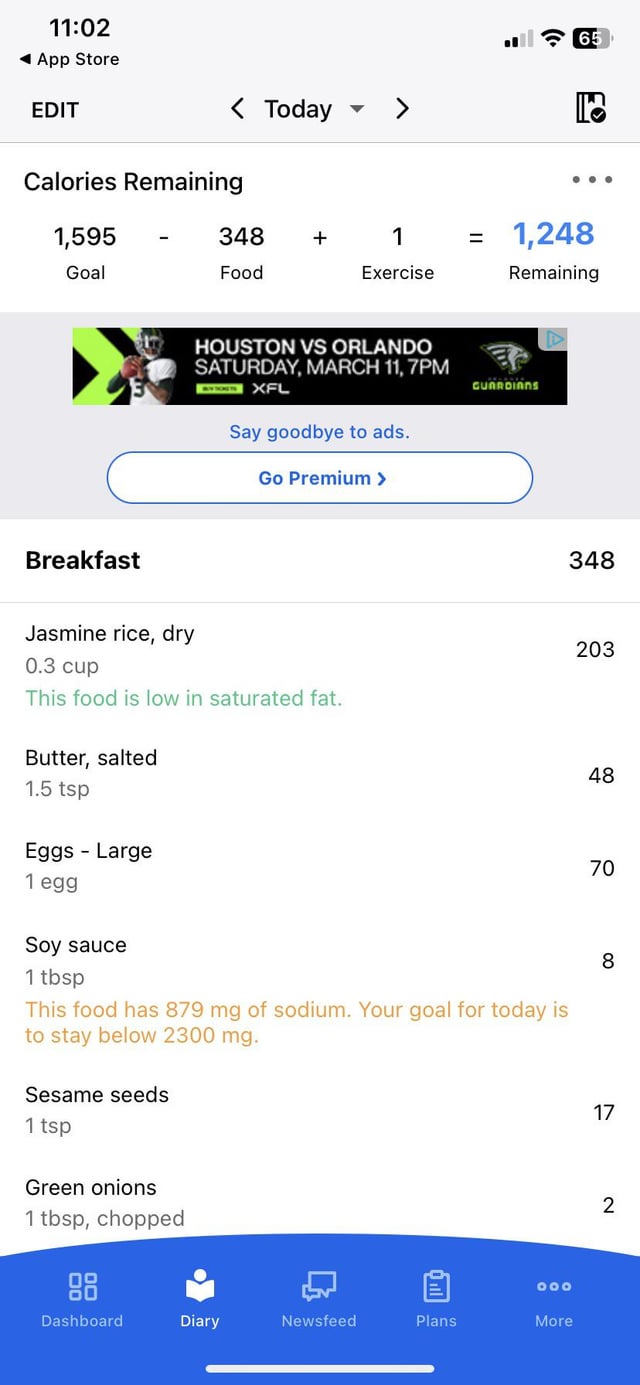Image resolution: width=640 pixels, height=1385 pixels.
Task: Go to the next day arrow
Action: point(402,108)
